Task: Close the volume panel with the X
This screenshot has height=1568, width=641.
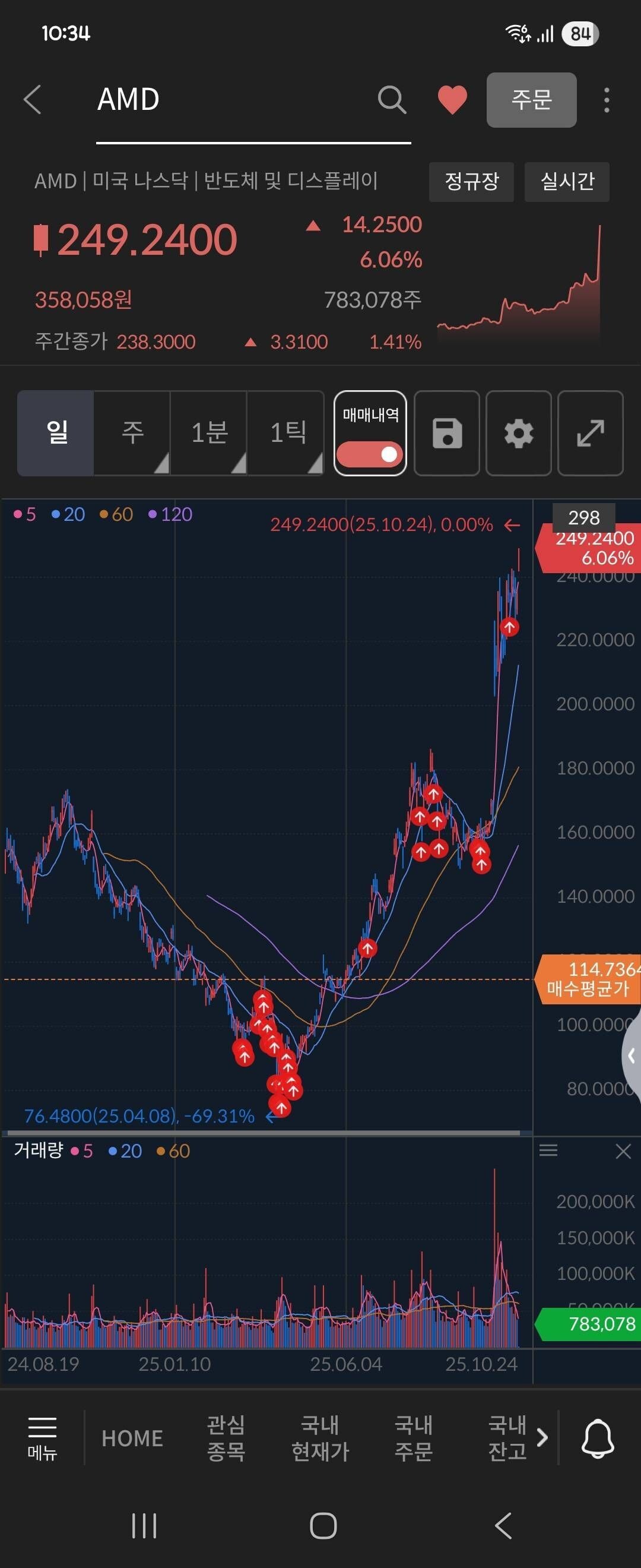Action: point(623,1150)
